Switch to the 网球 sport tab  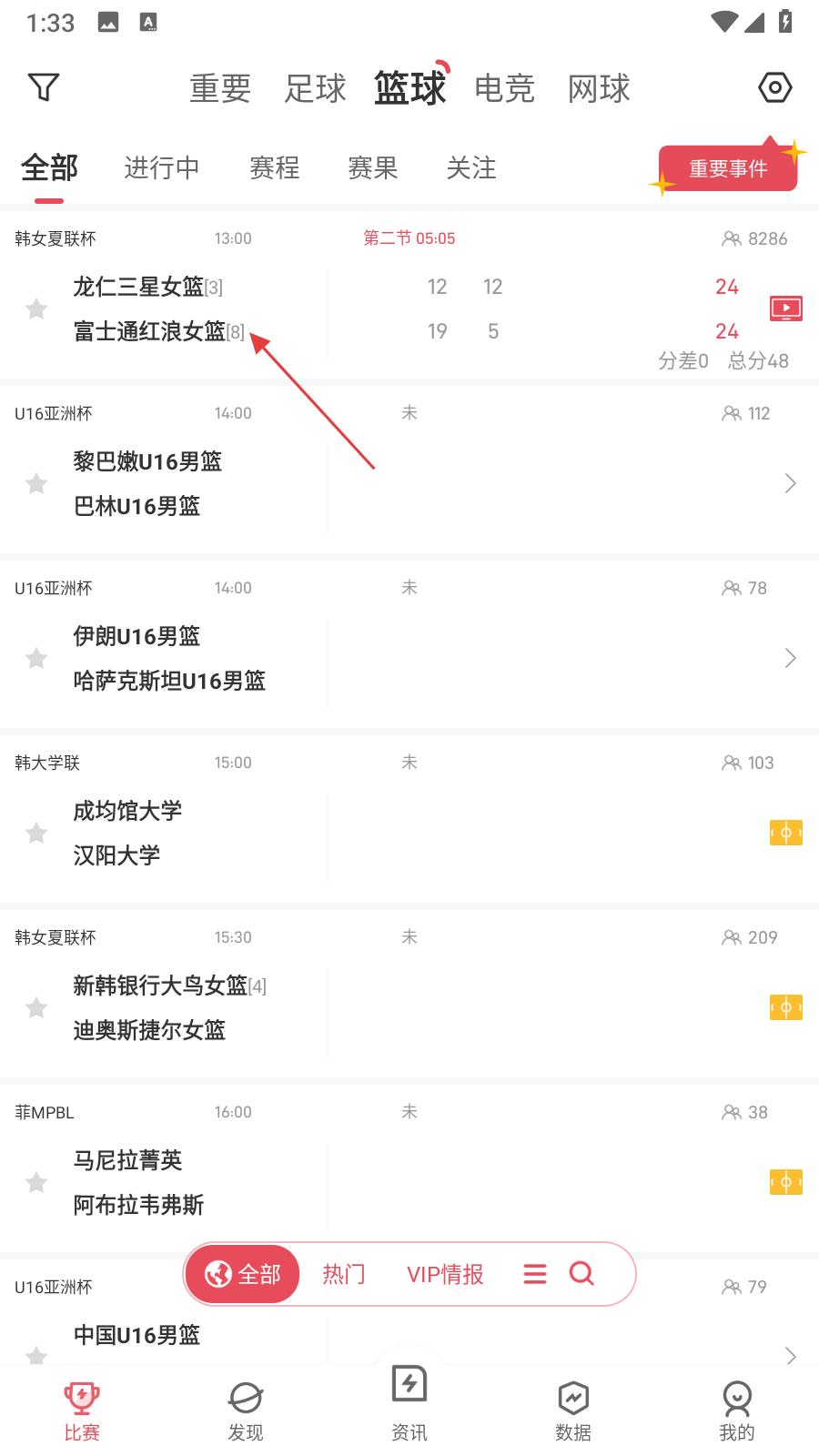pos(599,89)
